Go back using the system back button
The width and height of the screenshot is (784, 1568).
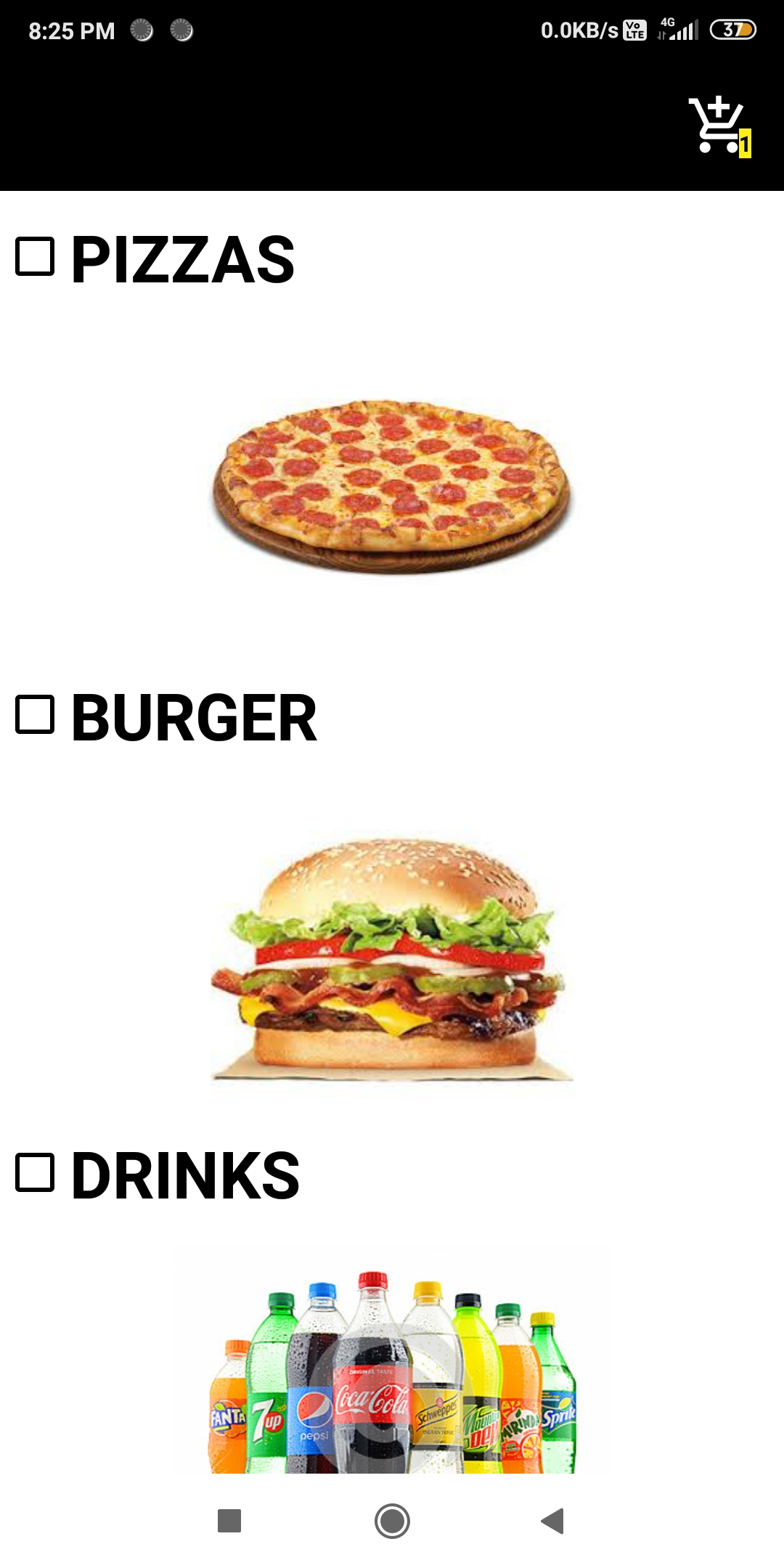click(x=553, y=1520)
